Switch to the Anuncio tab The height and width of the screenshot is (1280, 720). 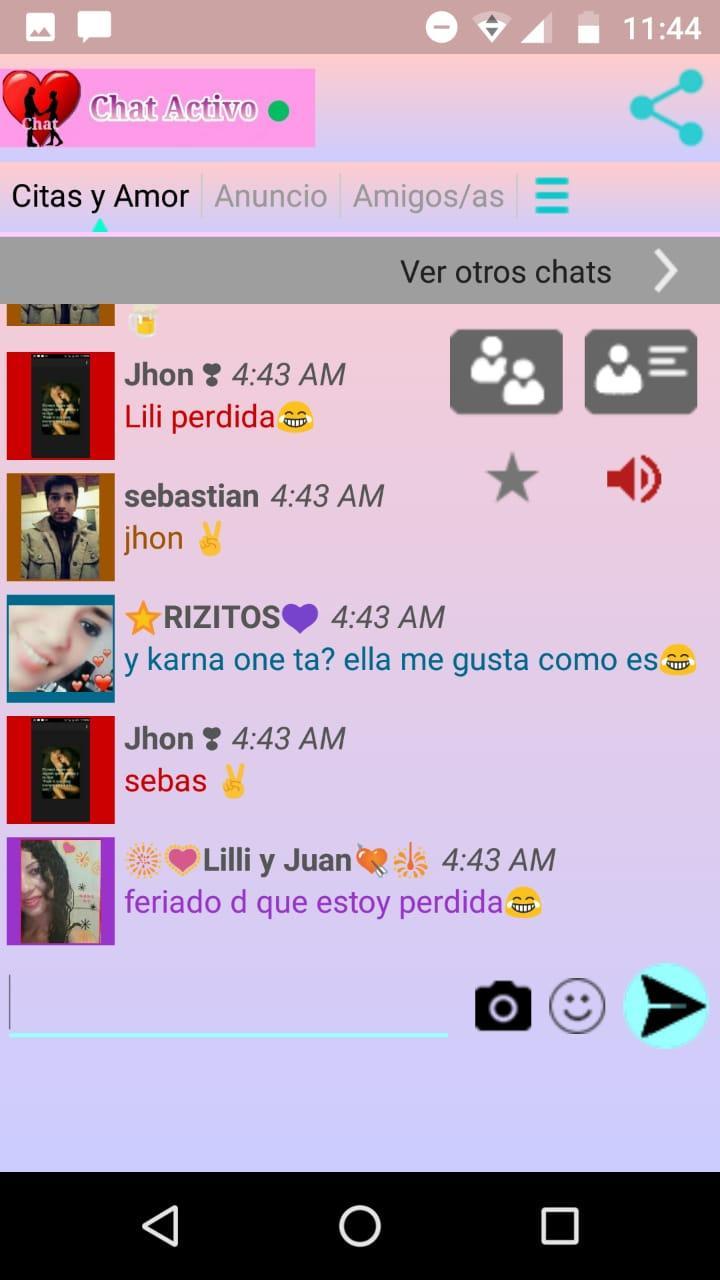[x=271, y=196]
